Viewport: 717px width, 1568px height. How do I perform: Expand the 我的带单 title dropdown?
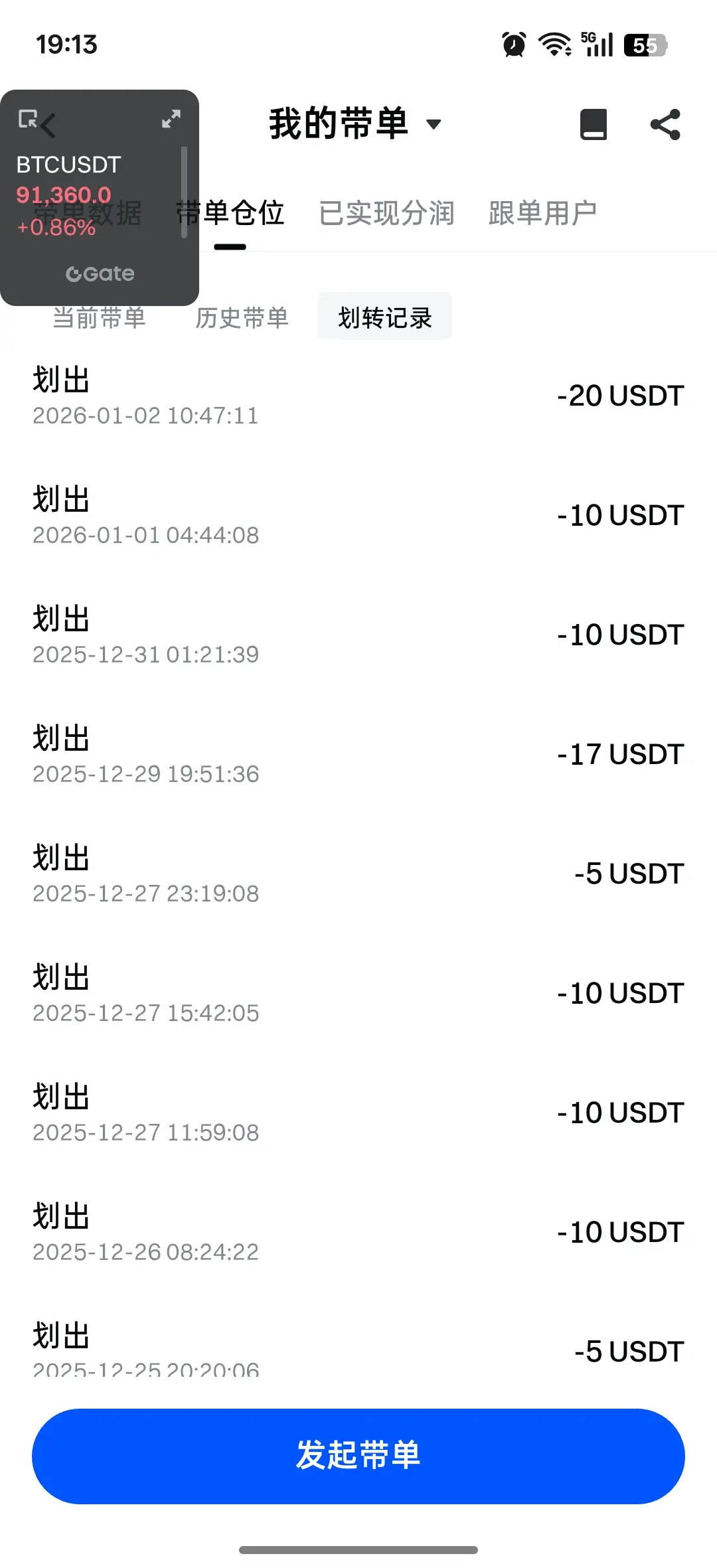pyautogui.click(x=433, y=124)
